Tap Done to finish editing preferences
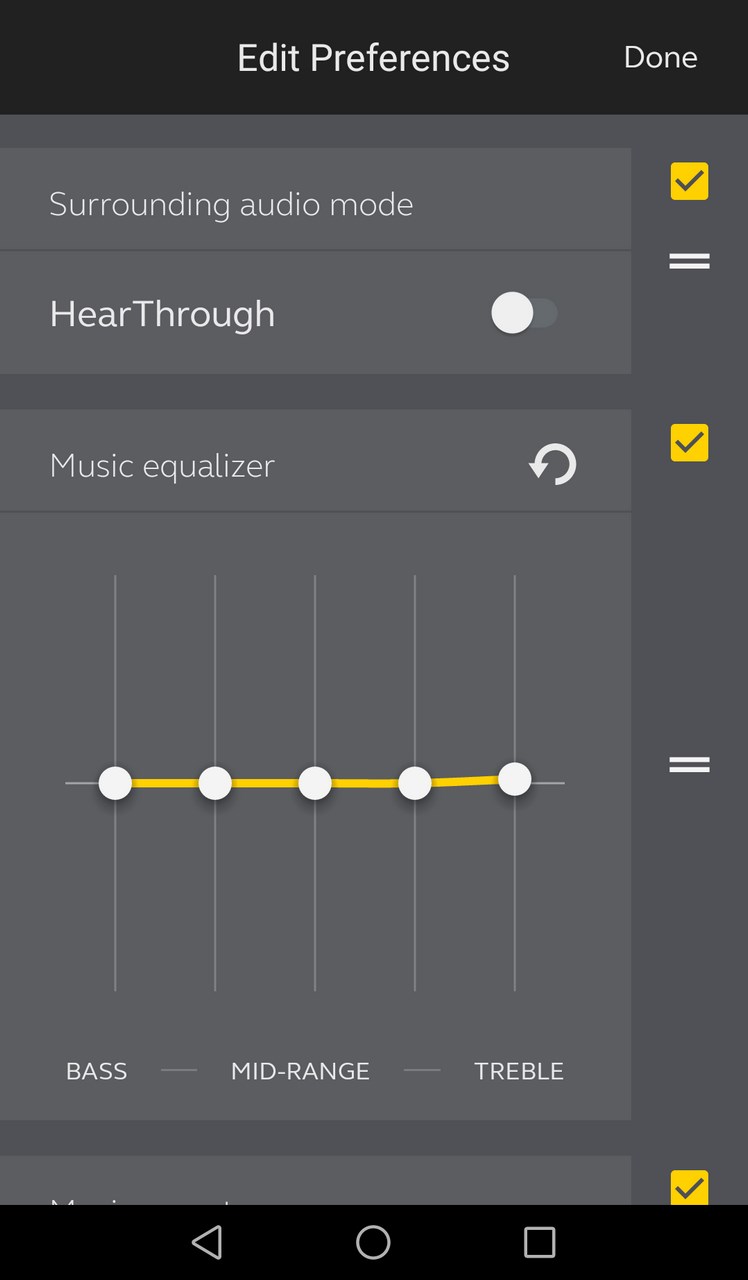 pos(660,57)
